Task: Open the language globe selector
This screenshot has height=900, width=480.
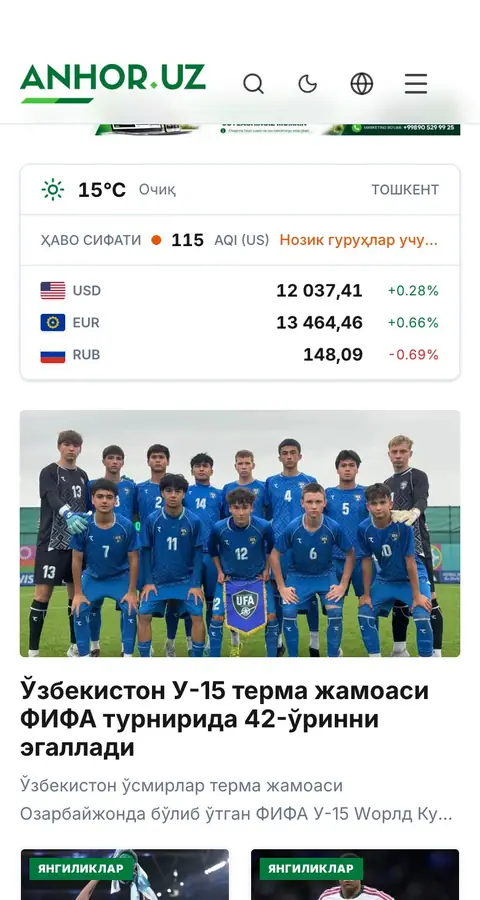Action: (362, 84)
